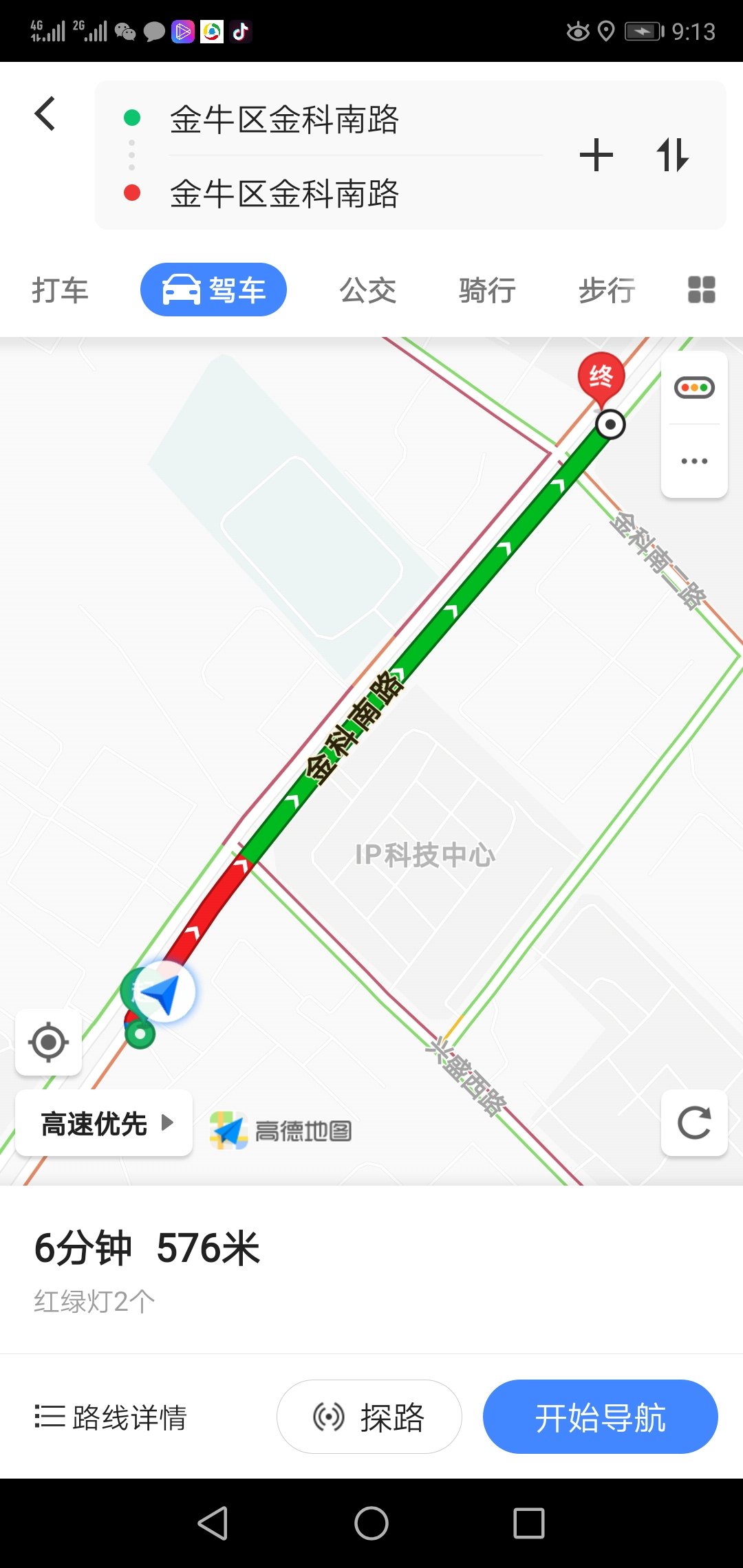Switch to the 骑行 cycling tab

487,290
